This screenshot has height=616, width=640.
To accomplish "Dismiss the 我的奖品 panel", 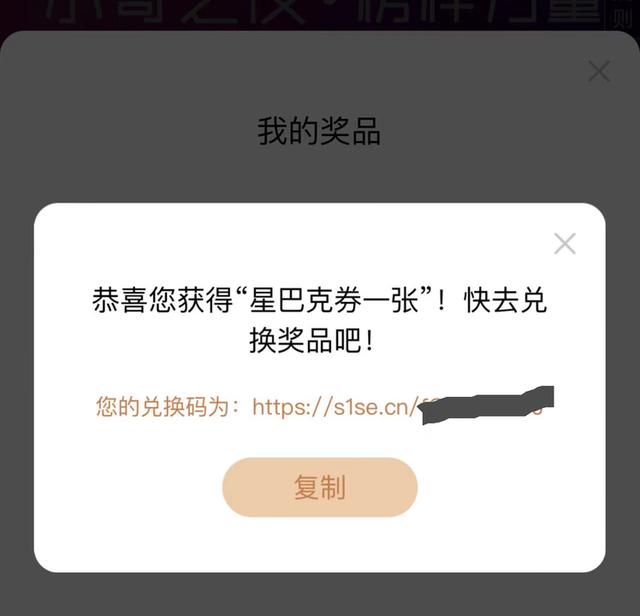I will pyautogui.click(x=598, y=71).
